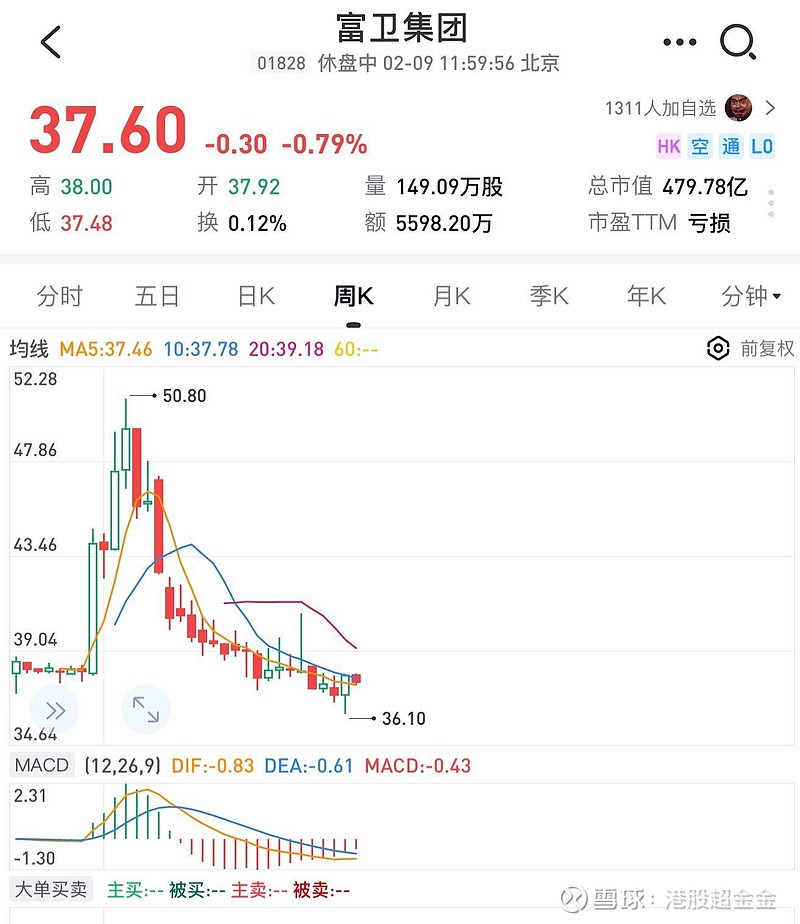Change the 前复权 adjustment setting
800x924 pixels.
point(751,349)
